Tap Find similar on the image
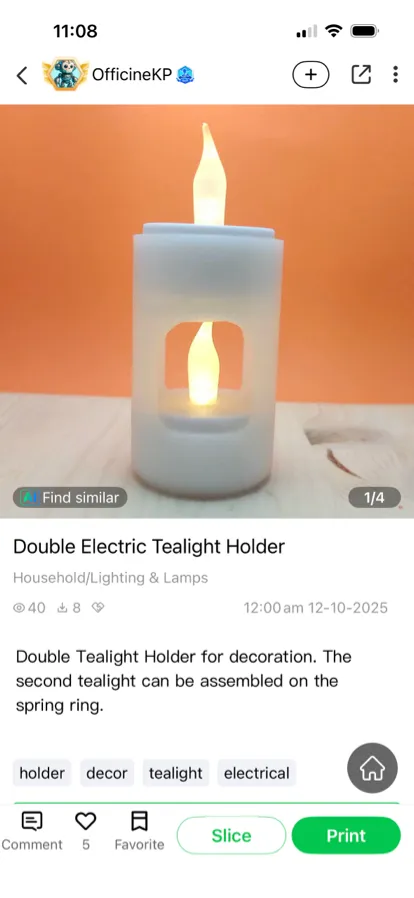The width and height of the screenshot is (414, 898). pyautogui.click(x=70, y=498)
